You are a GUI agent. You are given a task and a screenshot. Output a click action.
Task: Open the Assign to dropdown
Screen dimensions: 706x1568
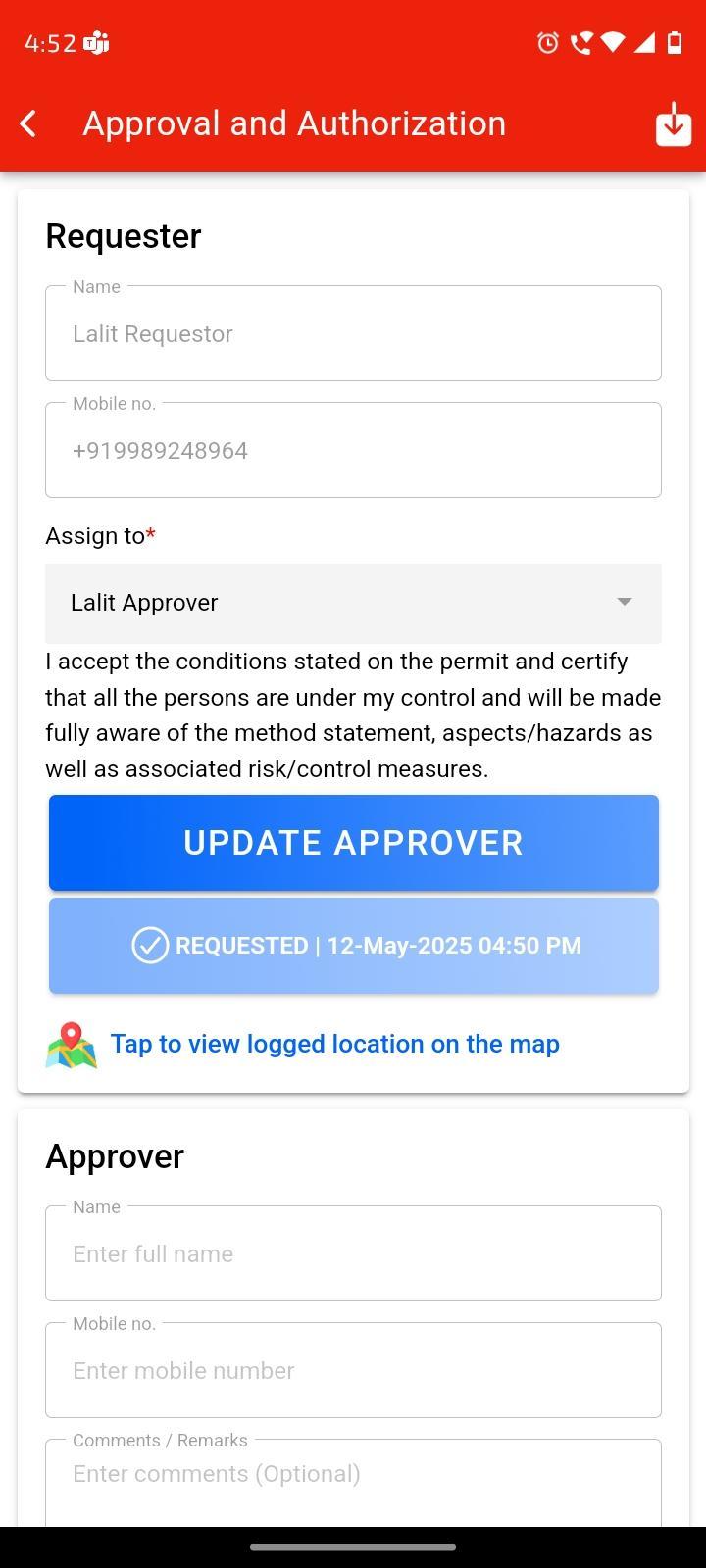(353, 603)
